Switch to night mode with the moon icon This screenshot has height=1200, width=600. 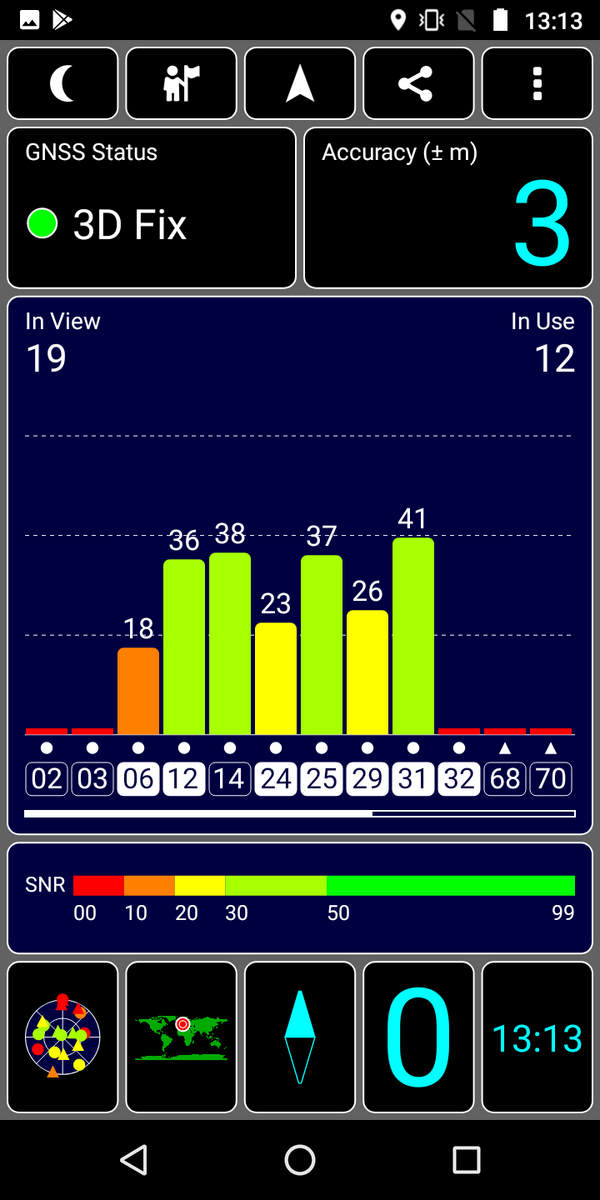pyautogui.click(x=63, y=84)
